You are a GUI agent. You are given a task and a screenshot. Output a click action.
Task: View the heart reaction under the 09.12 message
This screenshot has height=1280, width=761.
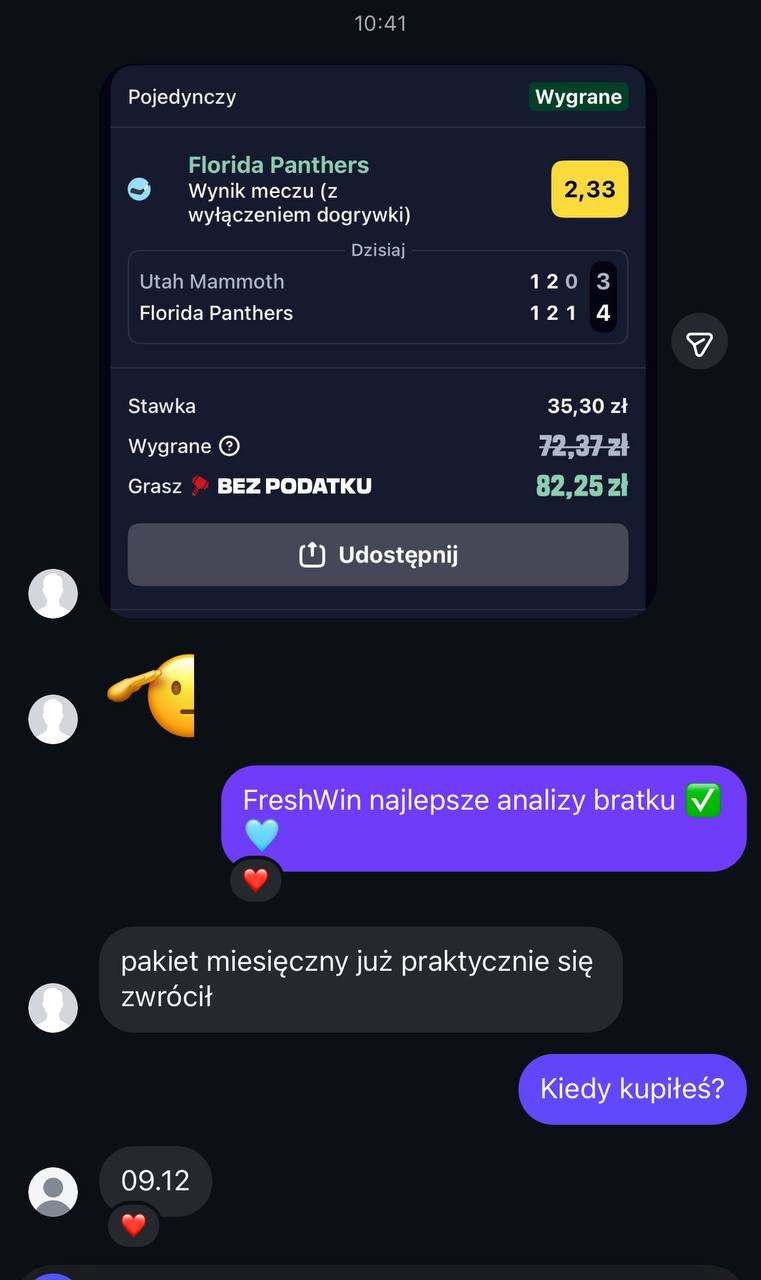click(x=134, y=1224)
